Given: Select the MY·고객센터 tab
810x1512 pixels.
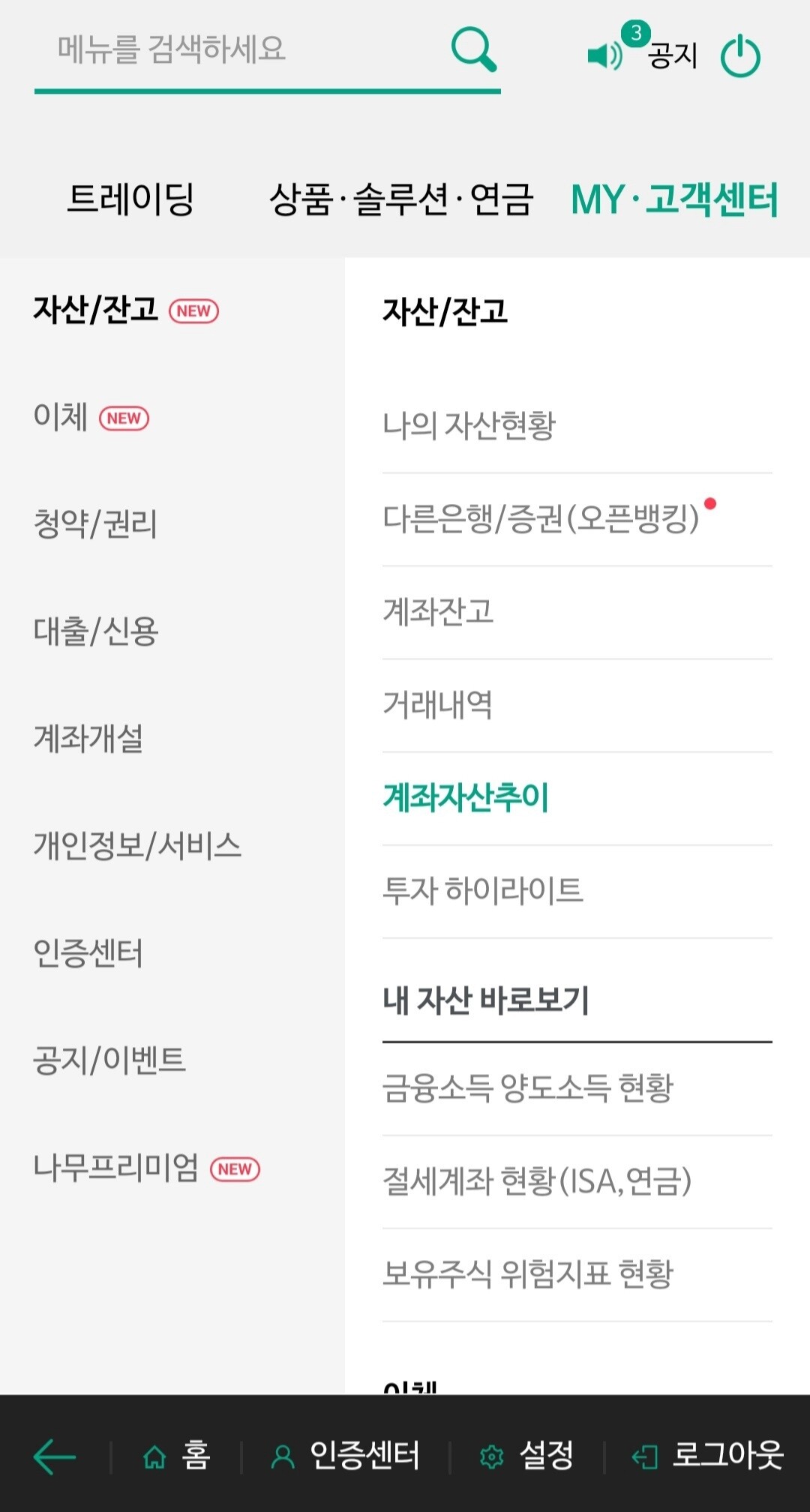Looking at the screenshot, I should point(673,199).
